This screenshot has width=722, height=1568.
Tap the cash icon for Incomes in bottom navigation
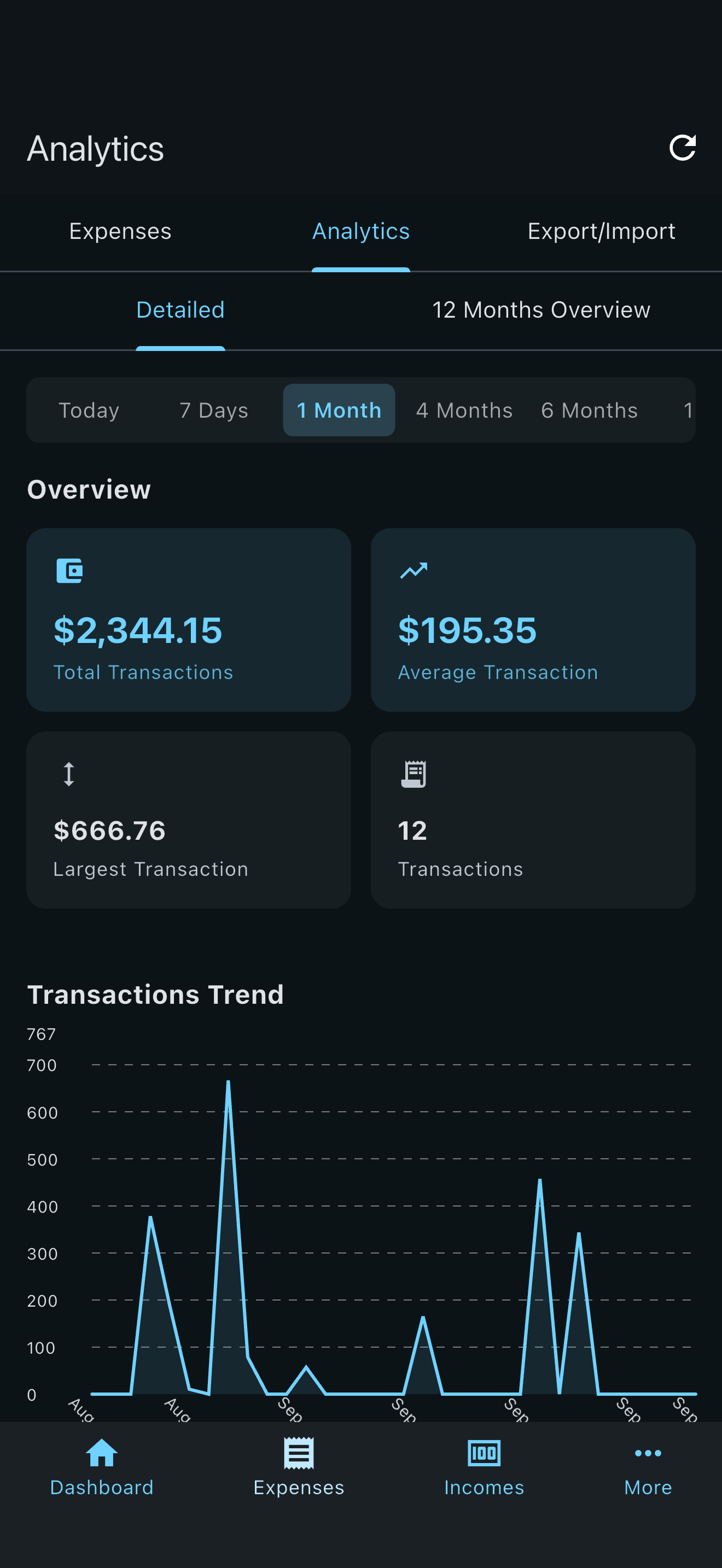coord(484,1452)
